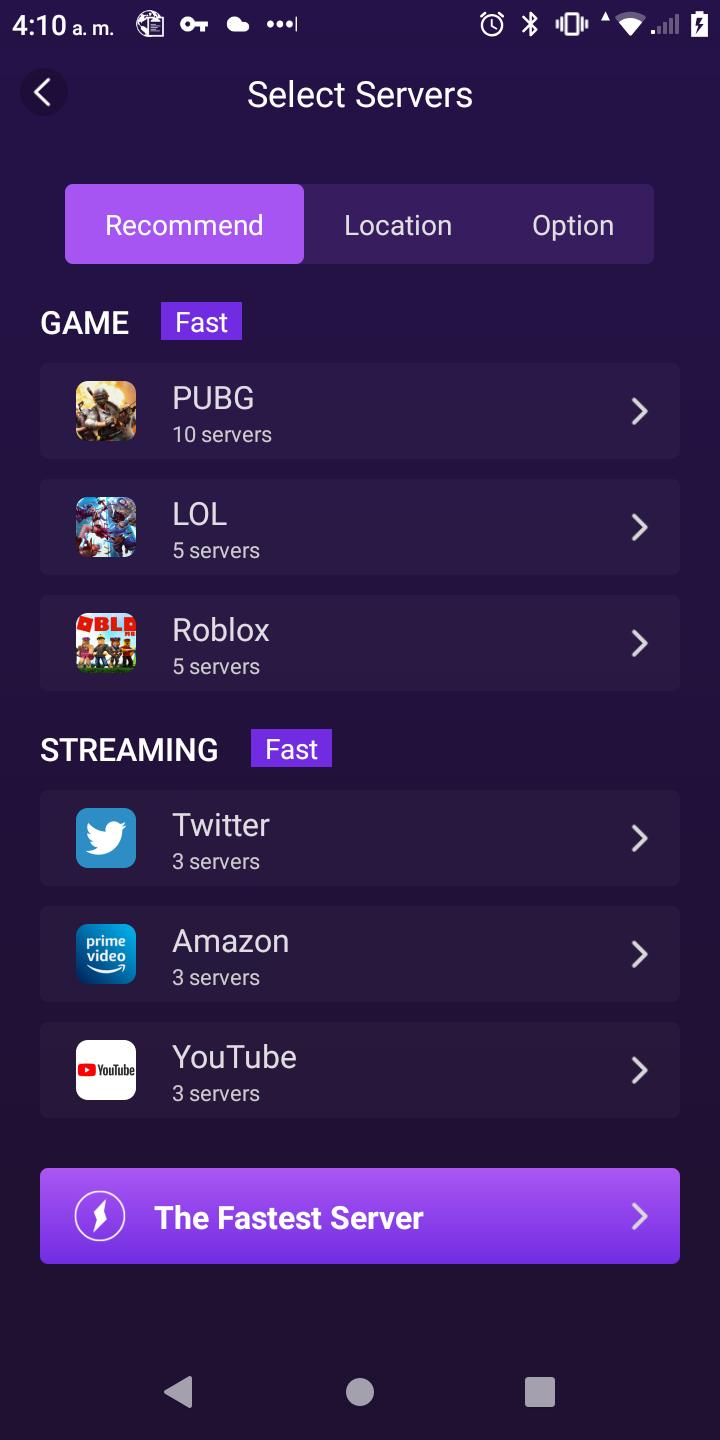Open Twitter streaming servers
Viewport: 720px width, 1440px height.
pyautogui.click(x=360, y=838)
